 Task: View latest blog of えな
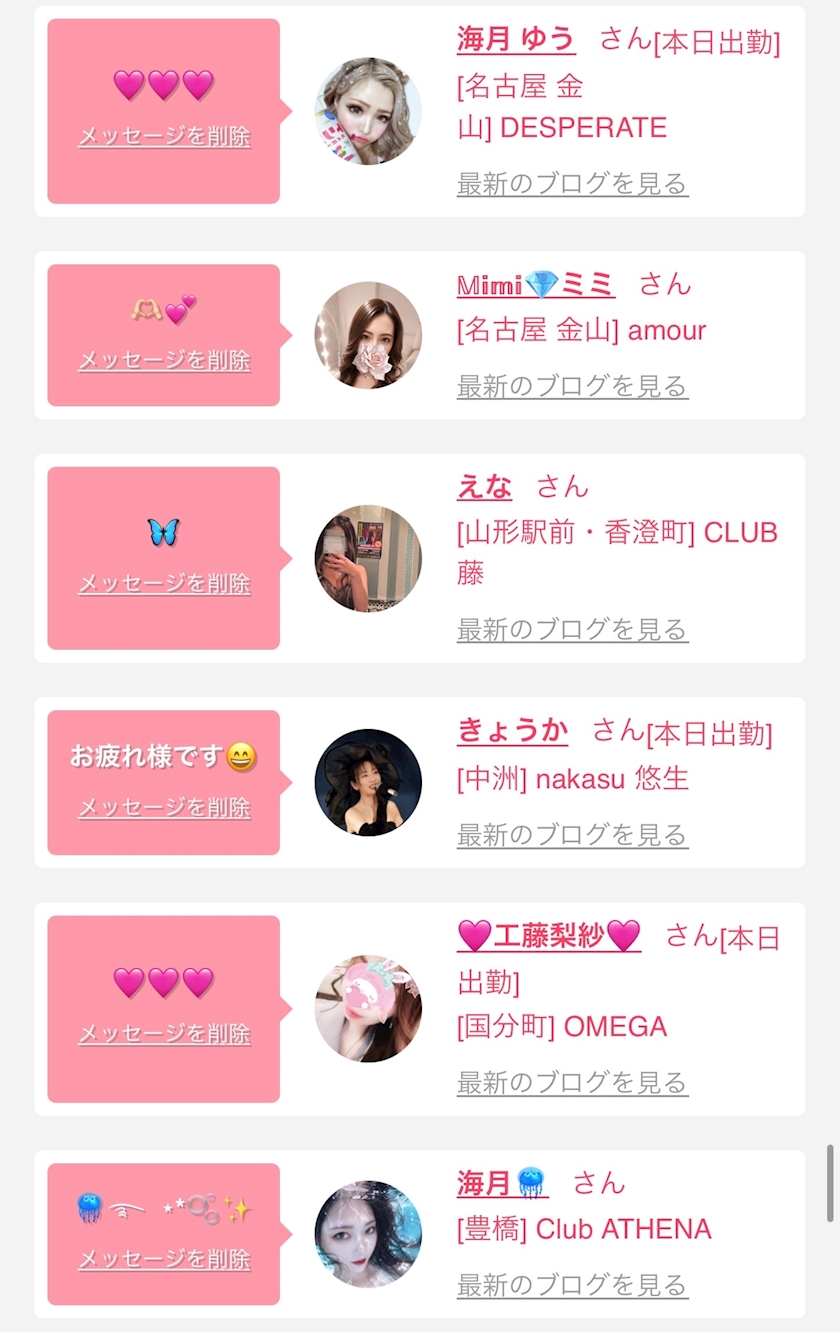[572, 629]
